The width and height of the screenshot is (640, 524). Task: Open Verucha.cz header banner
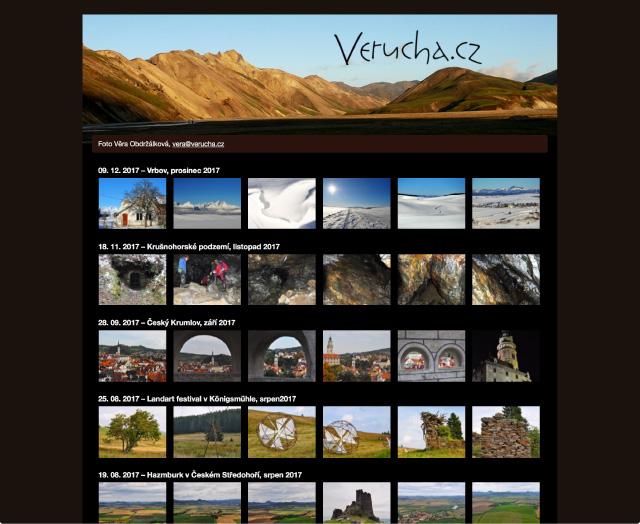coord(320,72)
